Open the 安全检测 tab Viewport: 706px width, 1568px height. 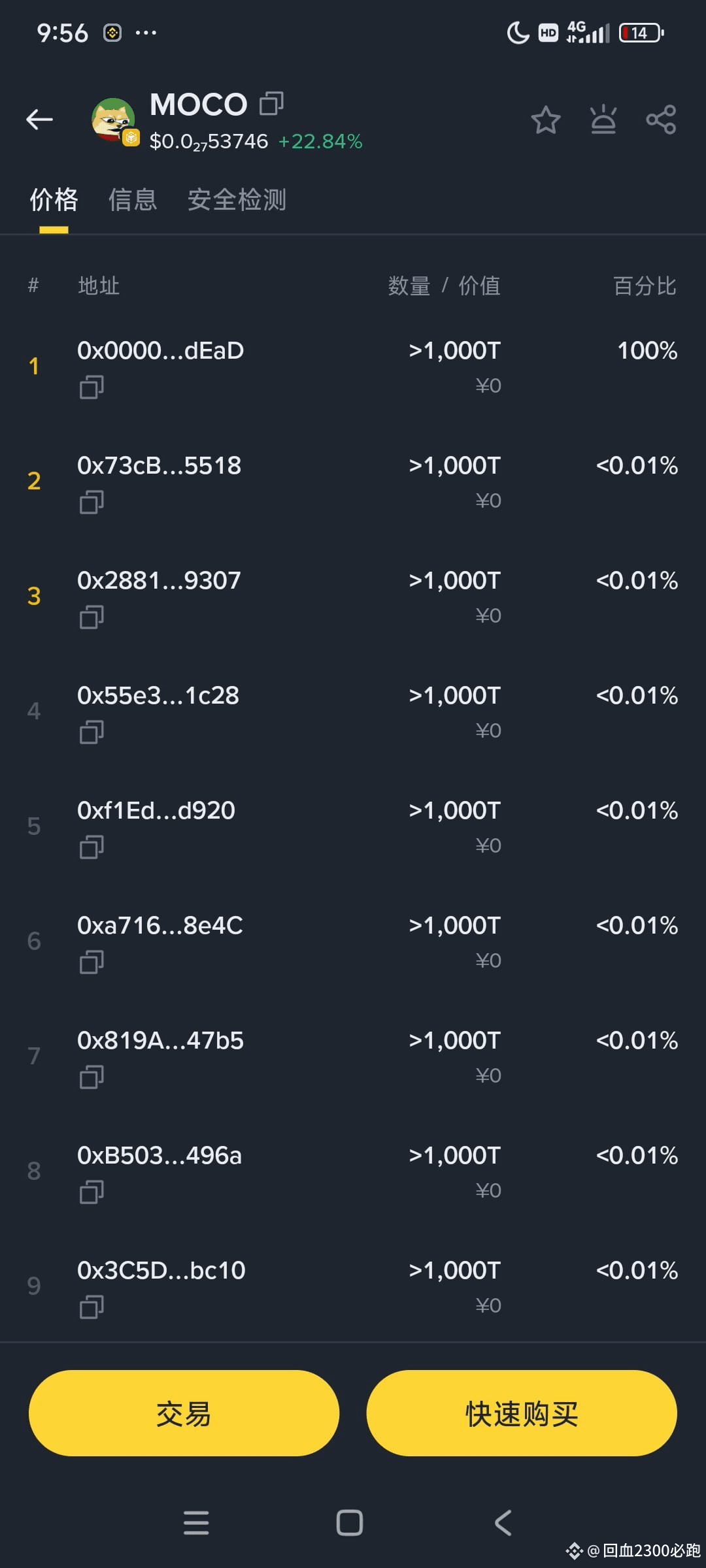[237, 200]
